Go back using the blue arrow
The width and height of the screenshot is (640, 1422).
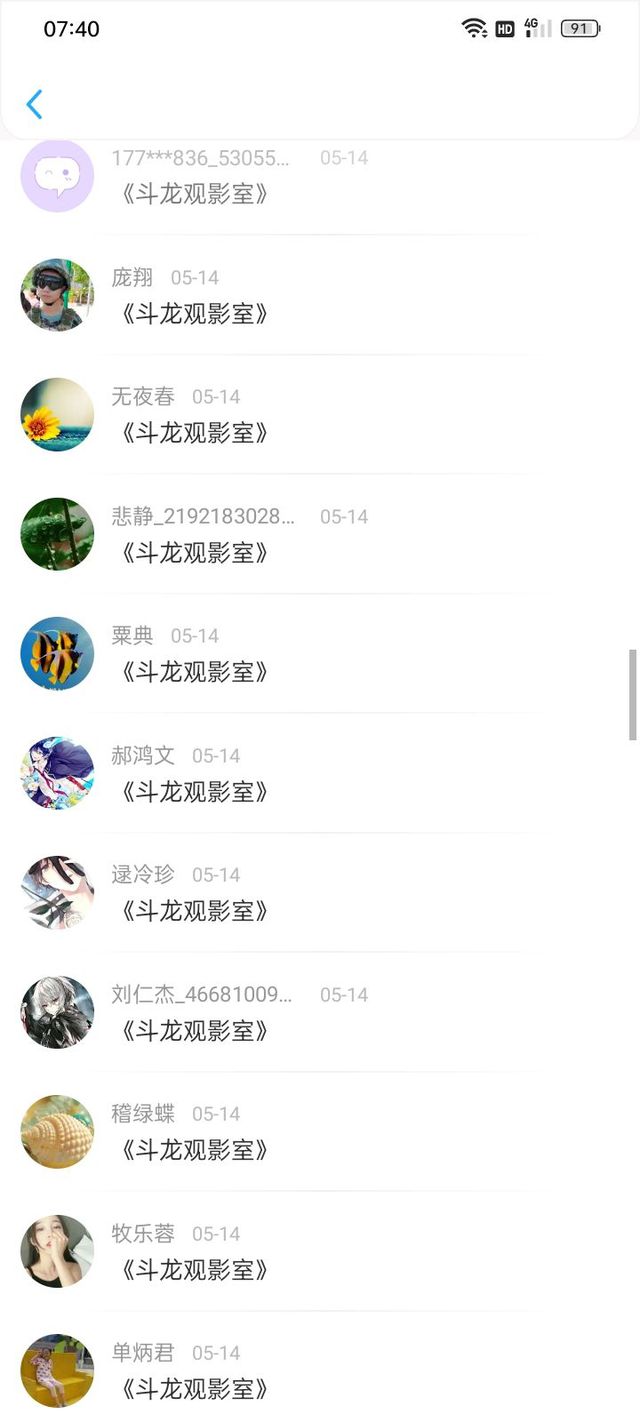click(35, 104)
